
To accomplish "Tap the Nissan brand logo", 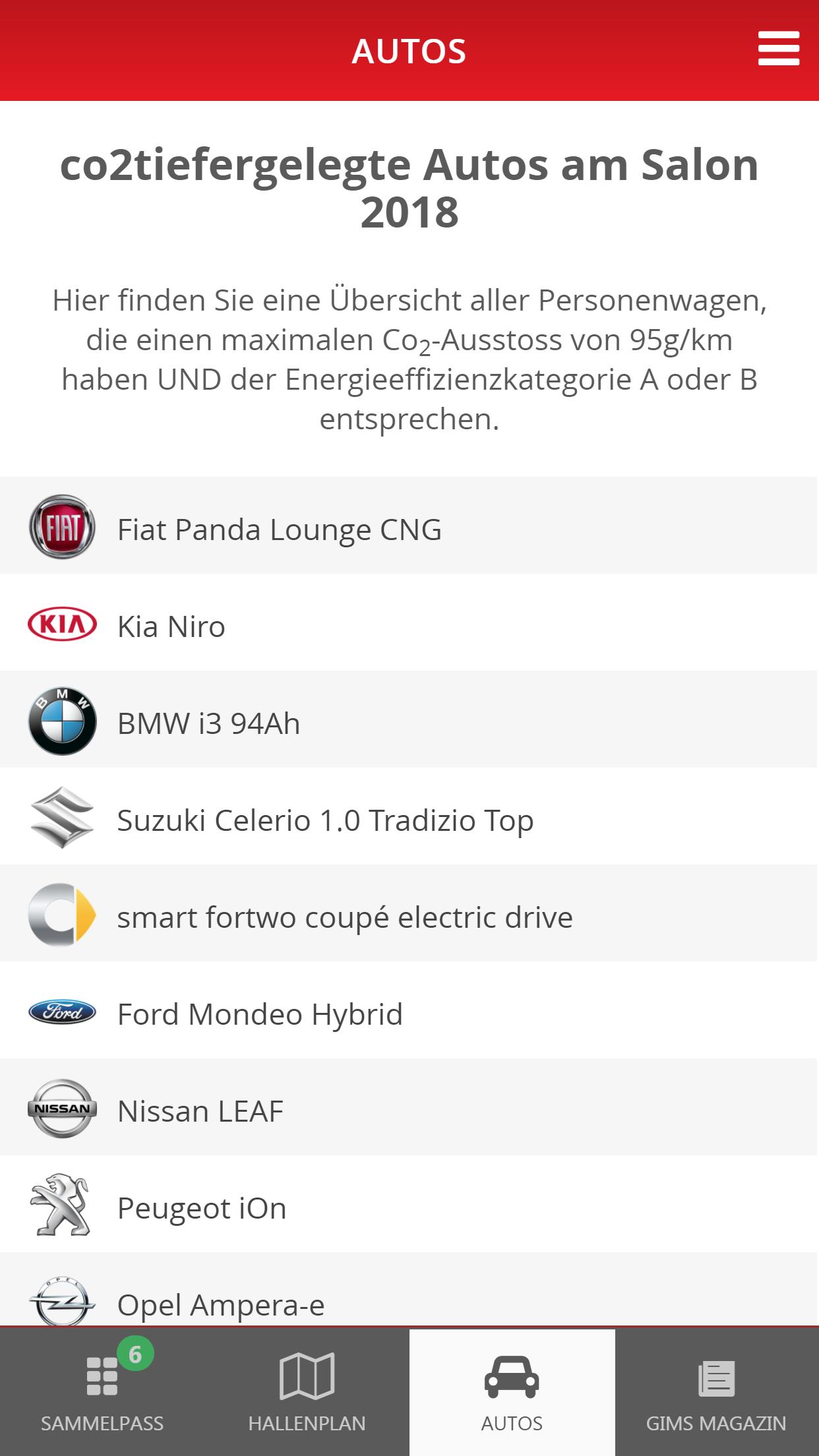I will (61, 1108).
